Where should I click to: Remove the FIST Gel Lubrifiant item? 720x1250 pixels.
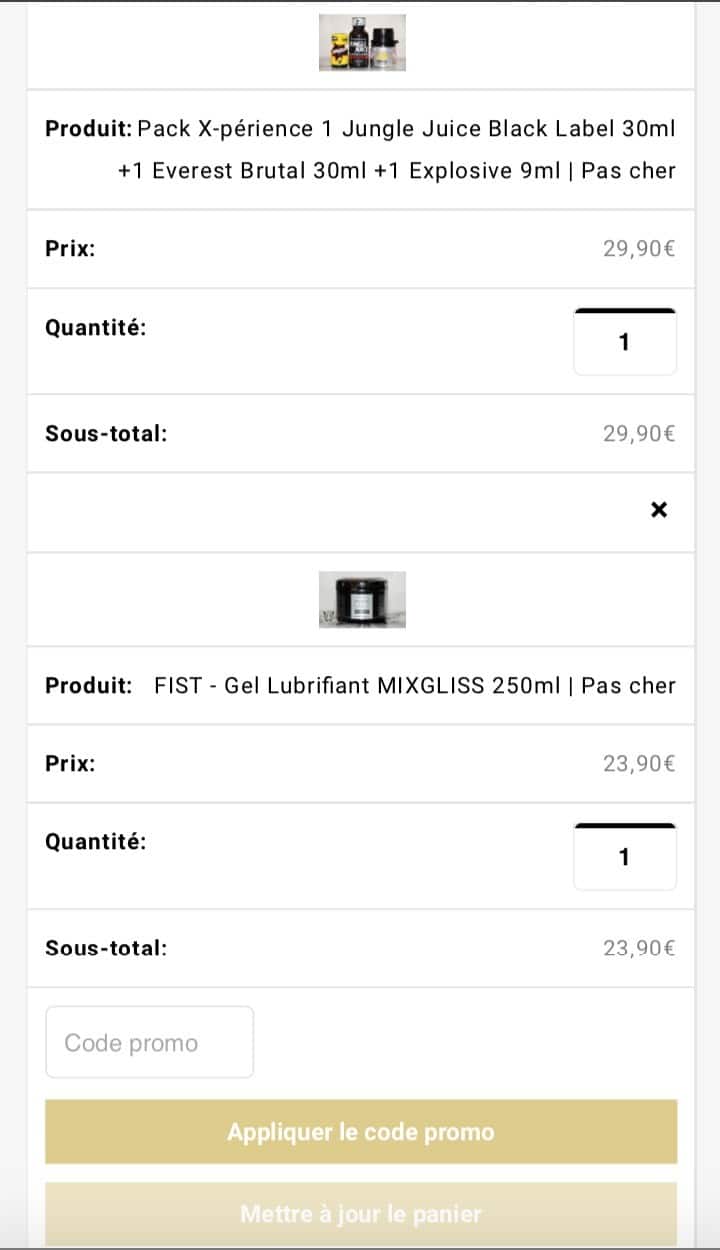tap(658, 511)
